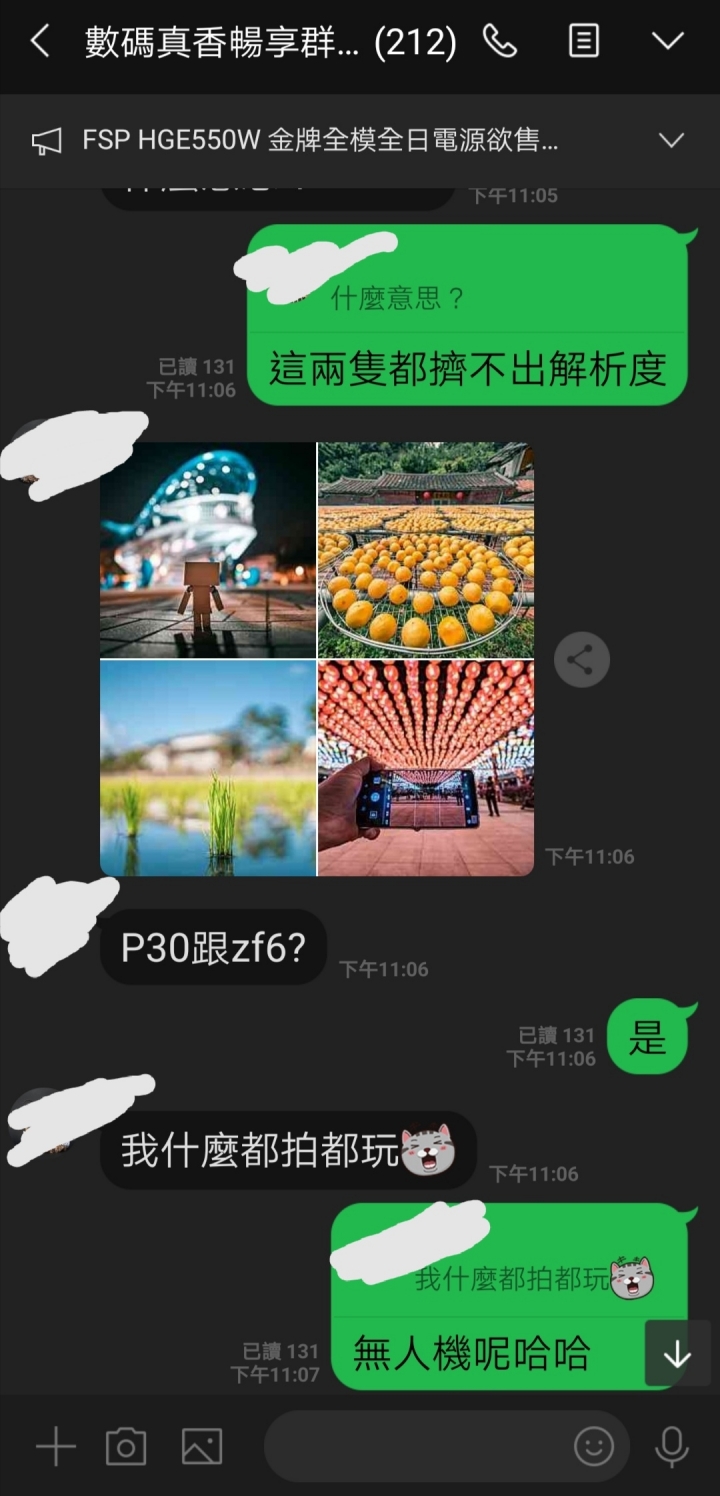This screenshot has height=1496, width=720.
Task: Start a group voice call
Action: 499,42
